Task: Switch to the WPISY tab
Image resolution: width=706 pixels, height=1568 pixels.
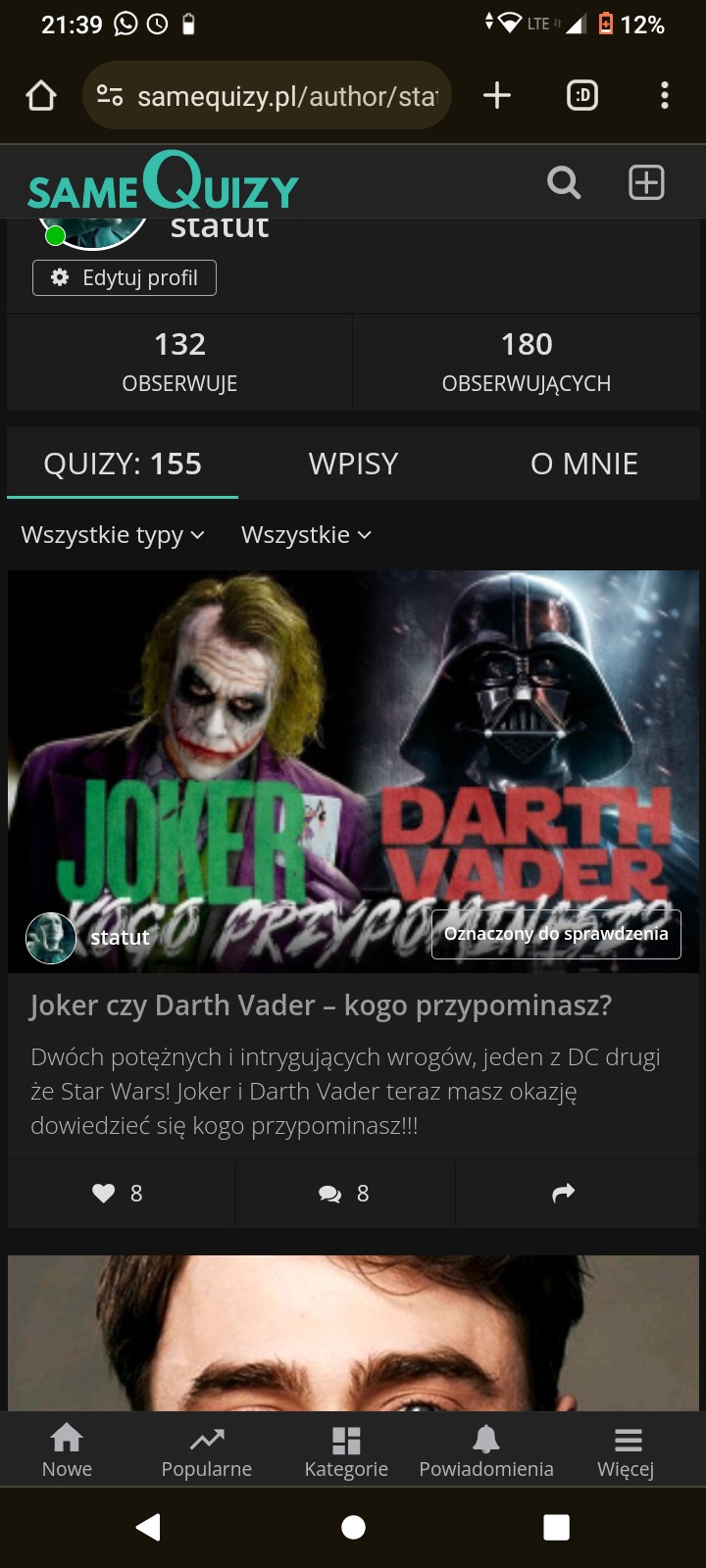Action: click(x=353, y=464)
